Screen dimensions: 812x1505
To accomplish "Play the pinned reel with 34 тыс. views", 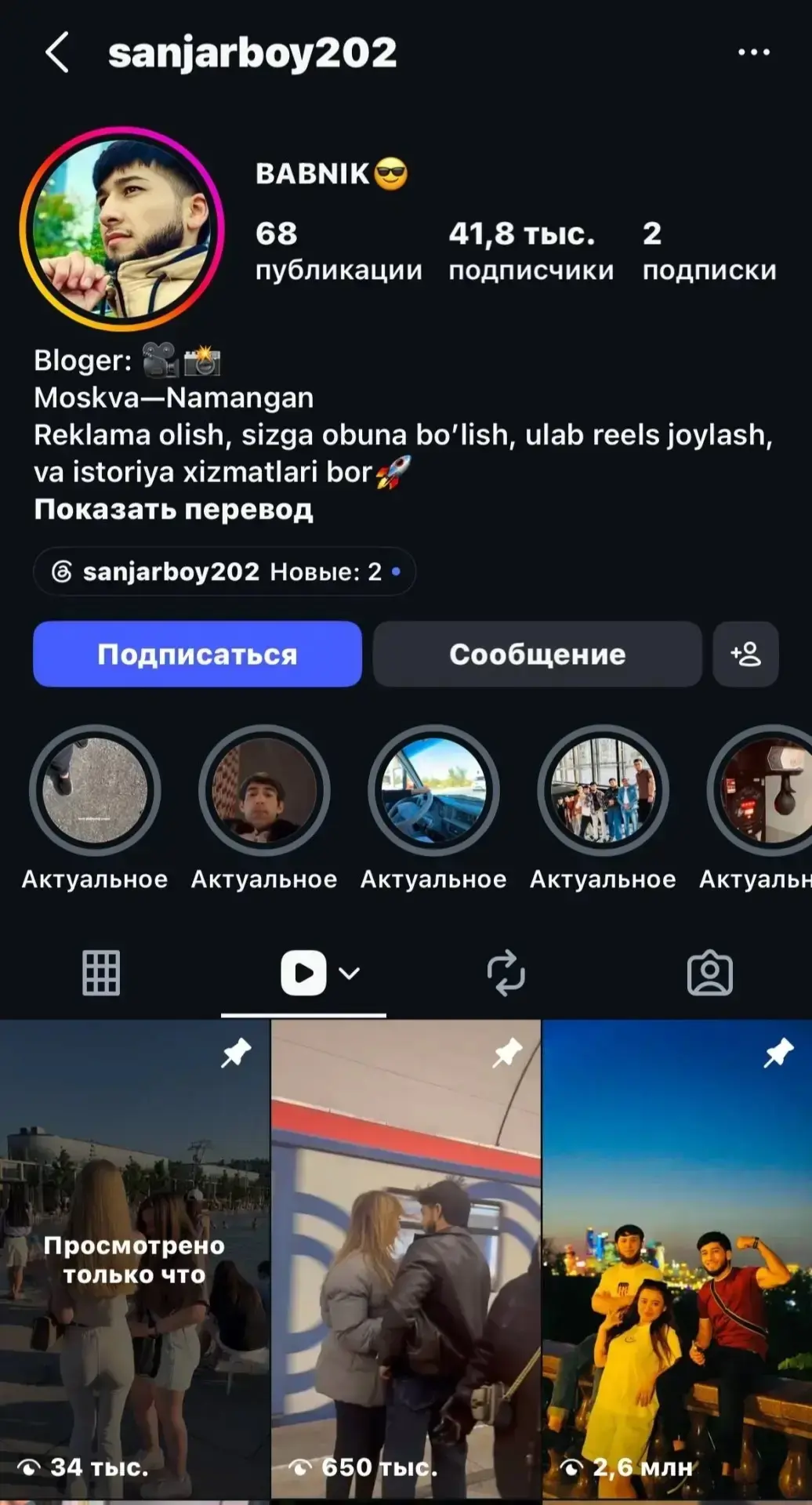I will [134, 1259].
